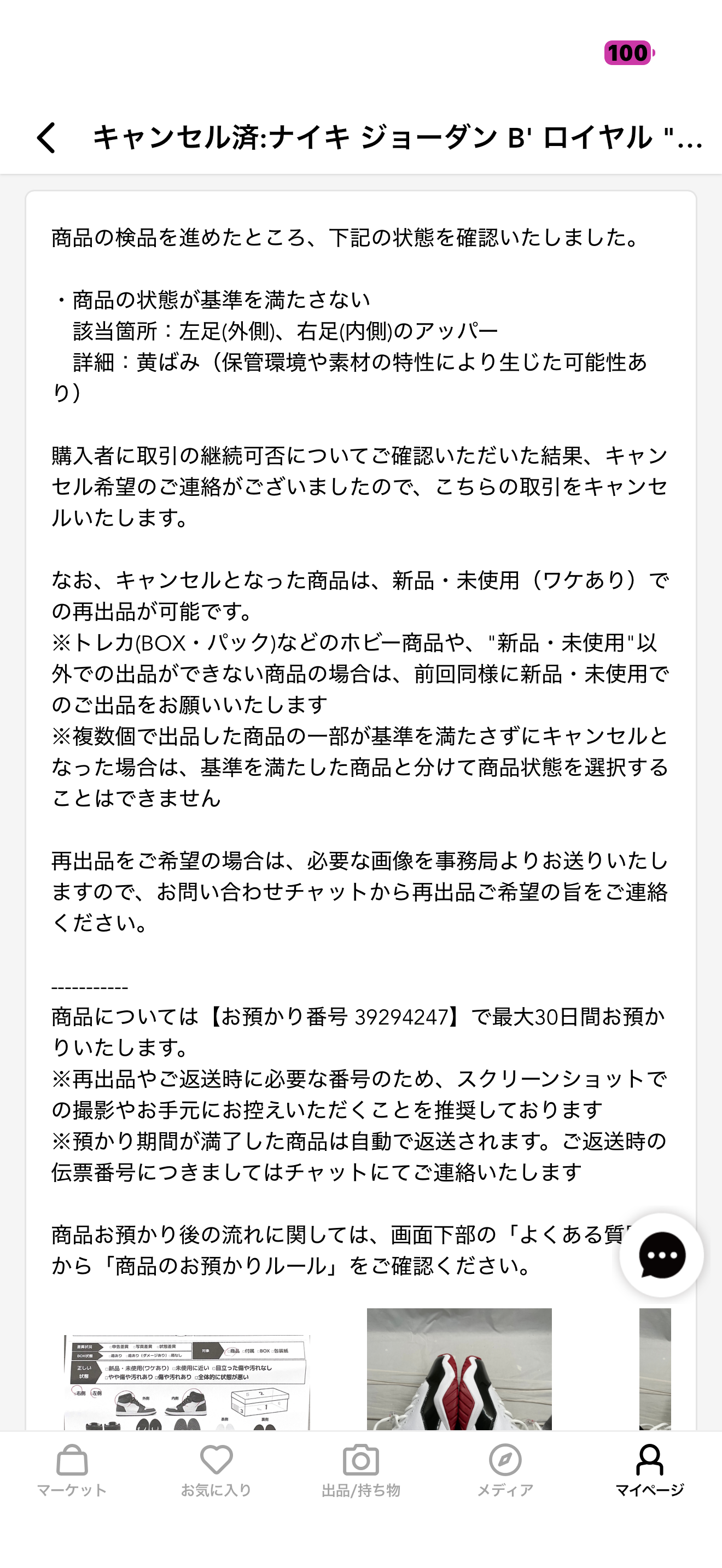Viewport: 722px width, 1568px height.
Task: Open the 出品/持ち物 tab
Action: (x=361, y=1471)
